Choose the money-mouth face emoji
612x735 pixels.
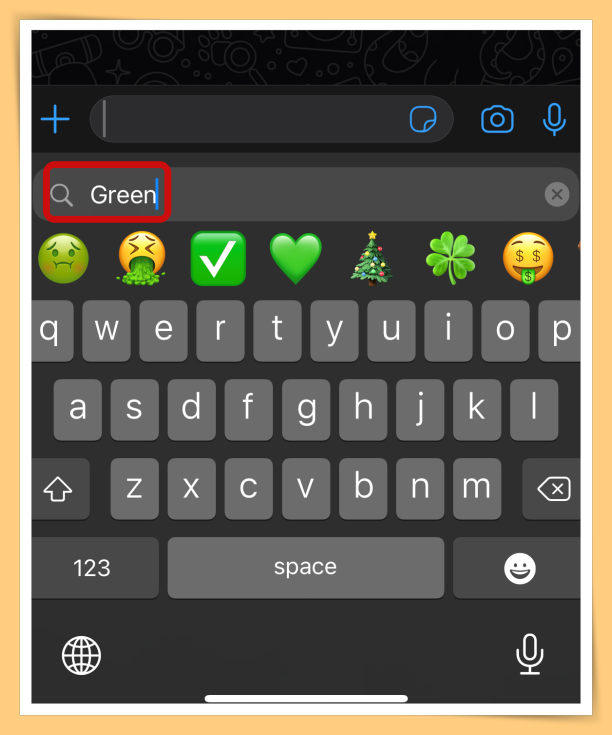pos(528,259)
